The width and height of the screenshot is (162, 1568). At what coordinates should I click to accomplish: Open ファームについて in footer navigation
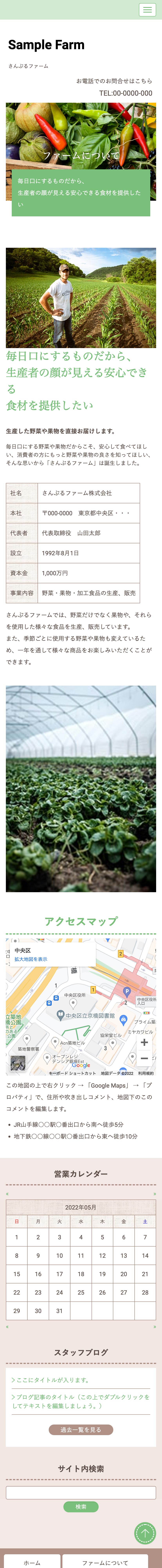click(x=105, y=1562)
